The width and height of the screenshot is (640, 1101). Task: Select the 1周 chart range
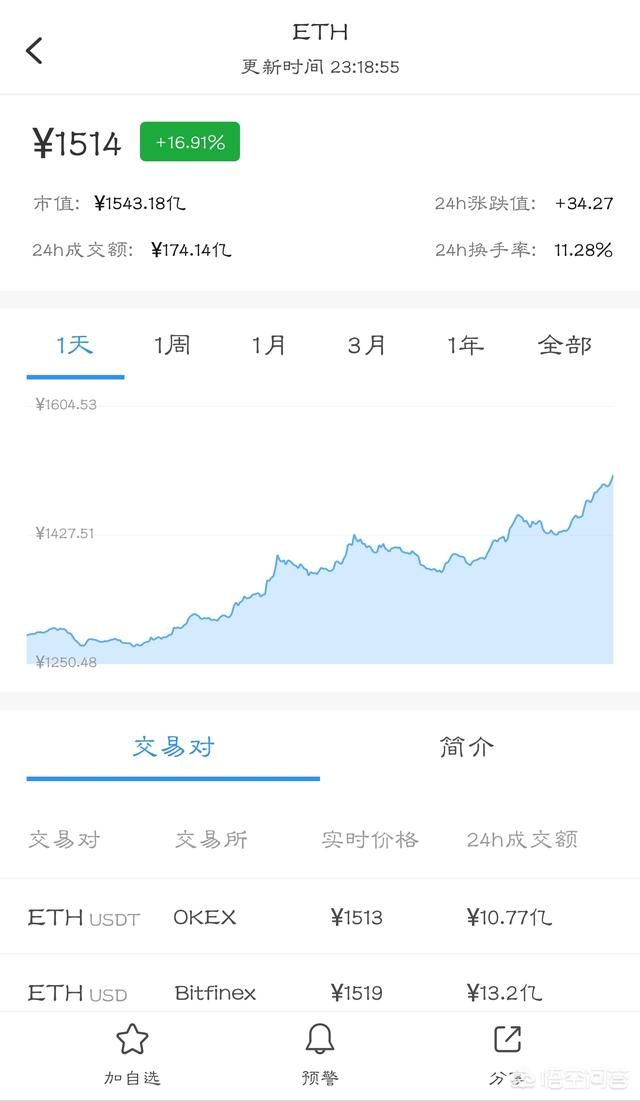click(x=172, y=346)
